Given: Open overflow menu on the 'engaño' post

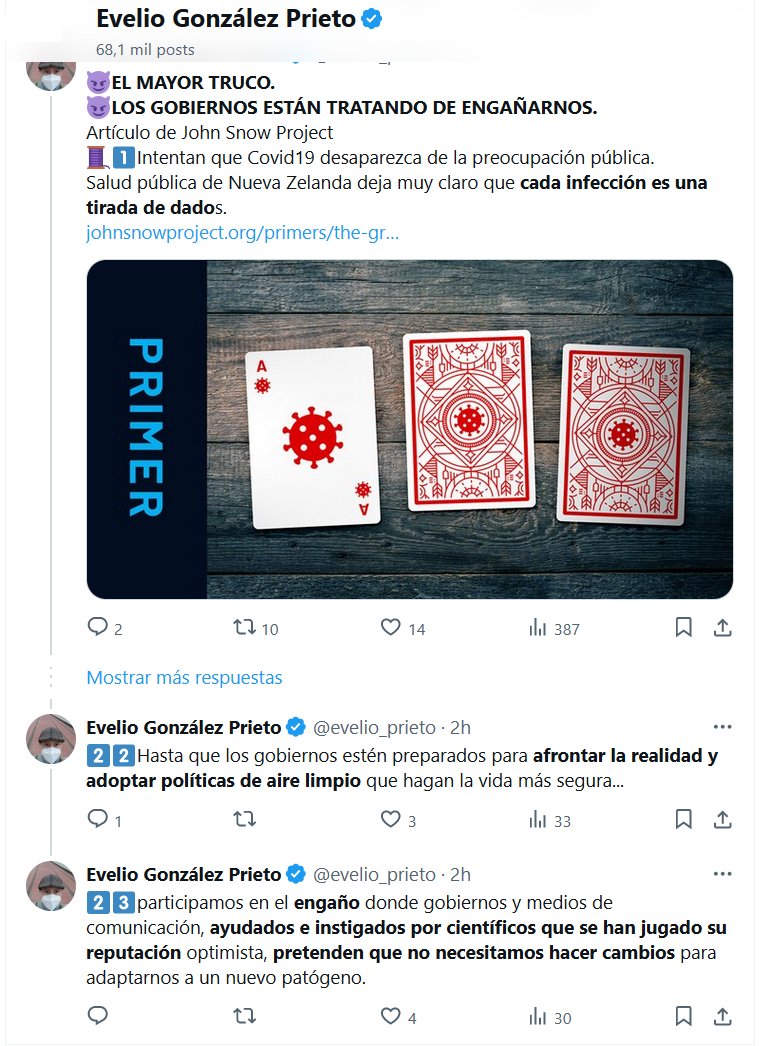Looking at the screenshot, I should click(722, 874).
